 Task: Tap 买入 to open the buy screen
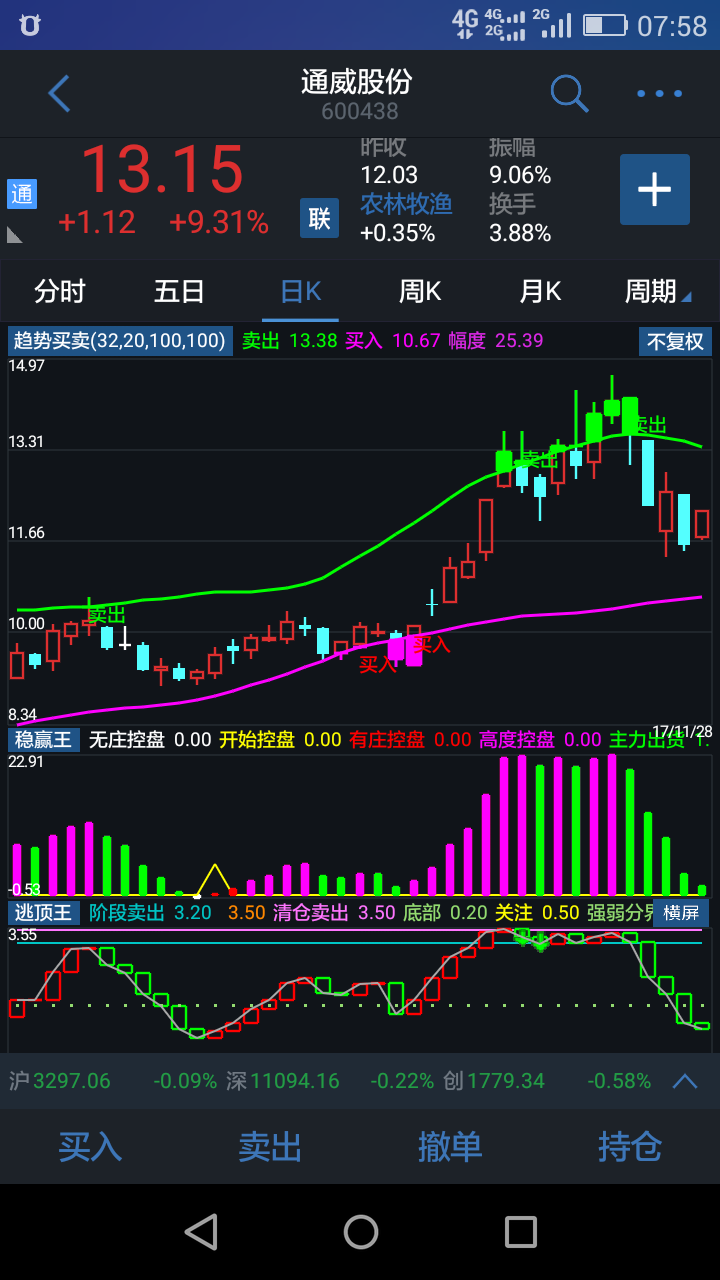[89, 1147]
